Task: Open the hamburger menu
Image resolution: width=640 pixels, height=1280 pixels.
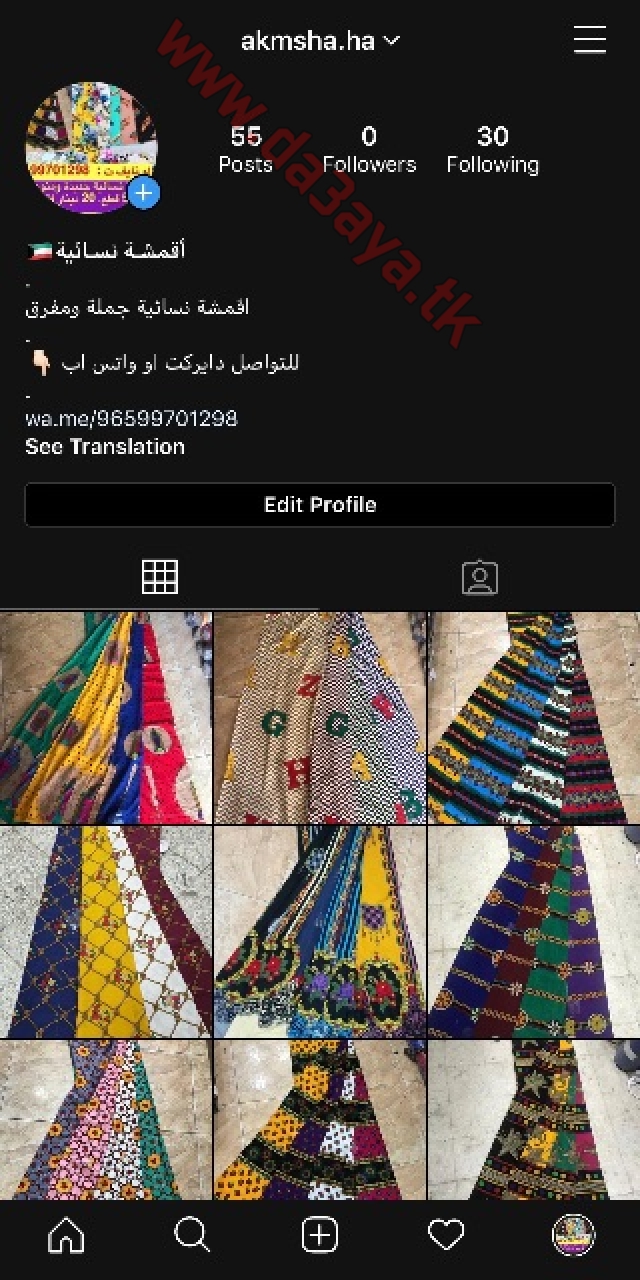Action: point(590,40)
